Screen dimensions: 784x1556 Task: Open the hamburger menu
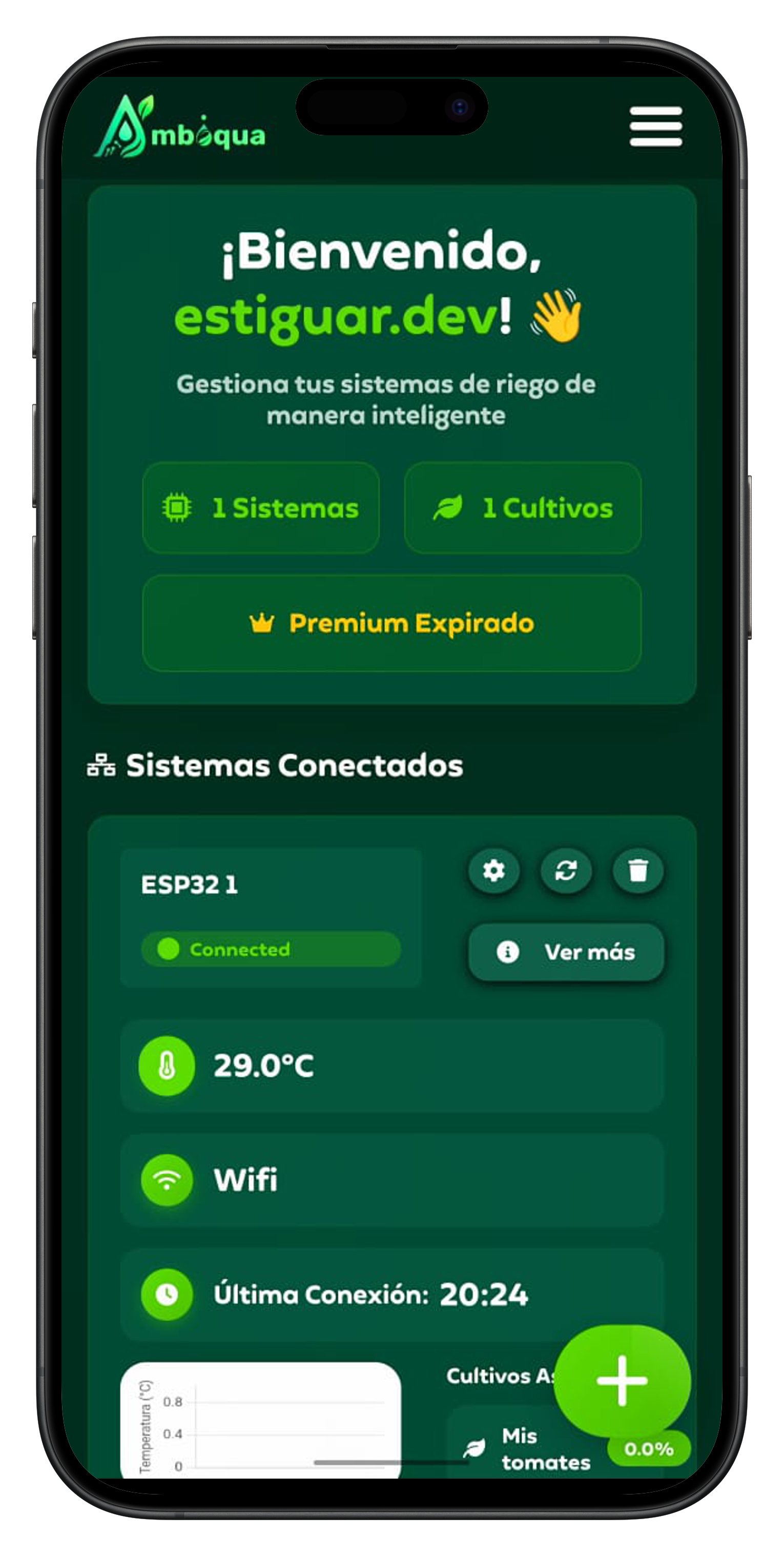655,126
